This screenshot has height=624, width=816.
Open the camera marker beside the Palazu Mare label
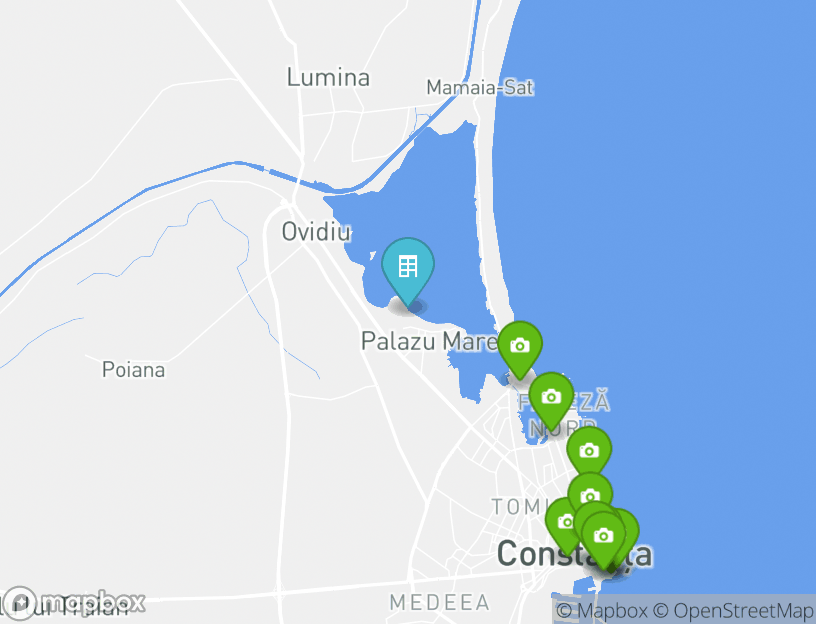click(x=520, y=346)
